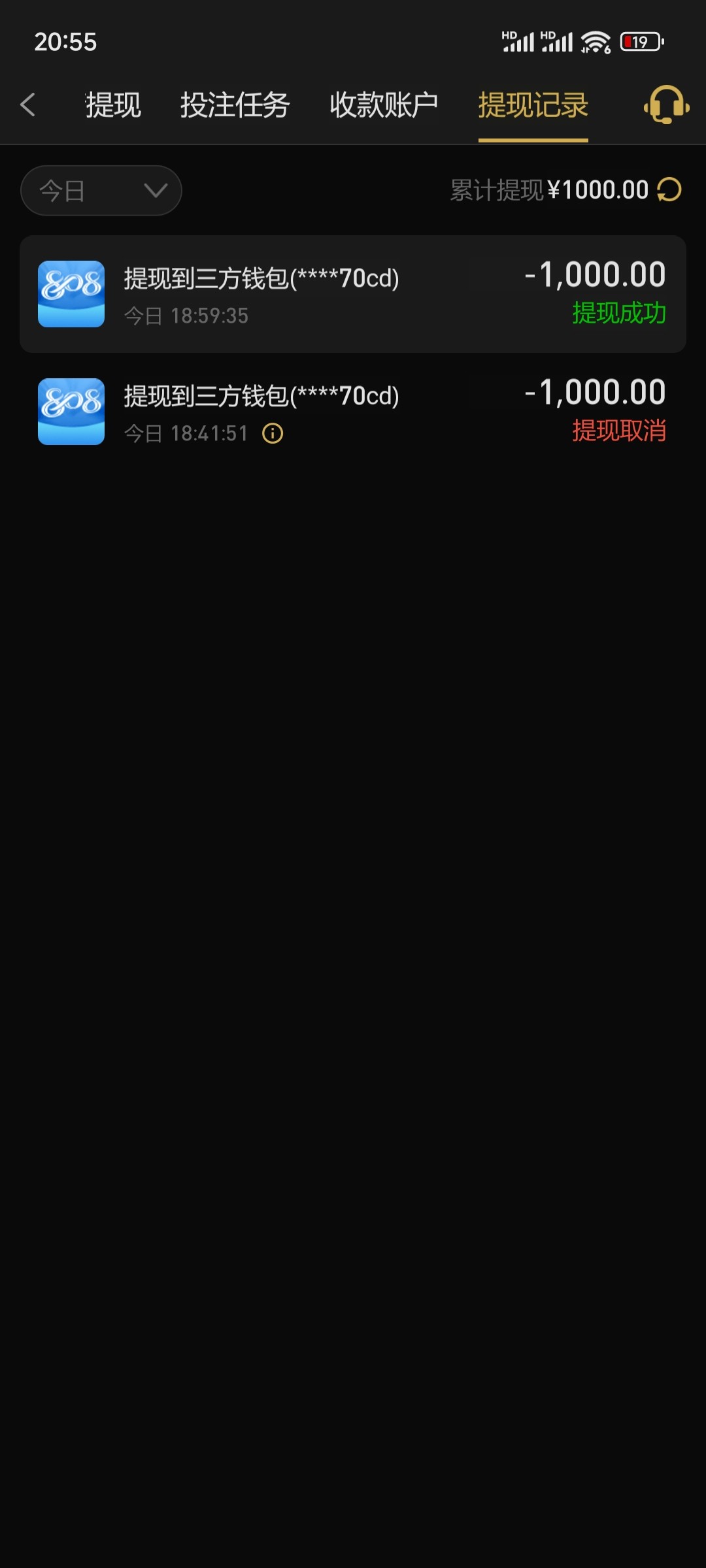The height and width of the screenshot is (1568, 706).
Task: Switch to the 投注任务 tab
Action: tap(235, 105)
